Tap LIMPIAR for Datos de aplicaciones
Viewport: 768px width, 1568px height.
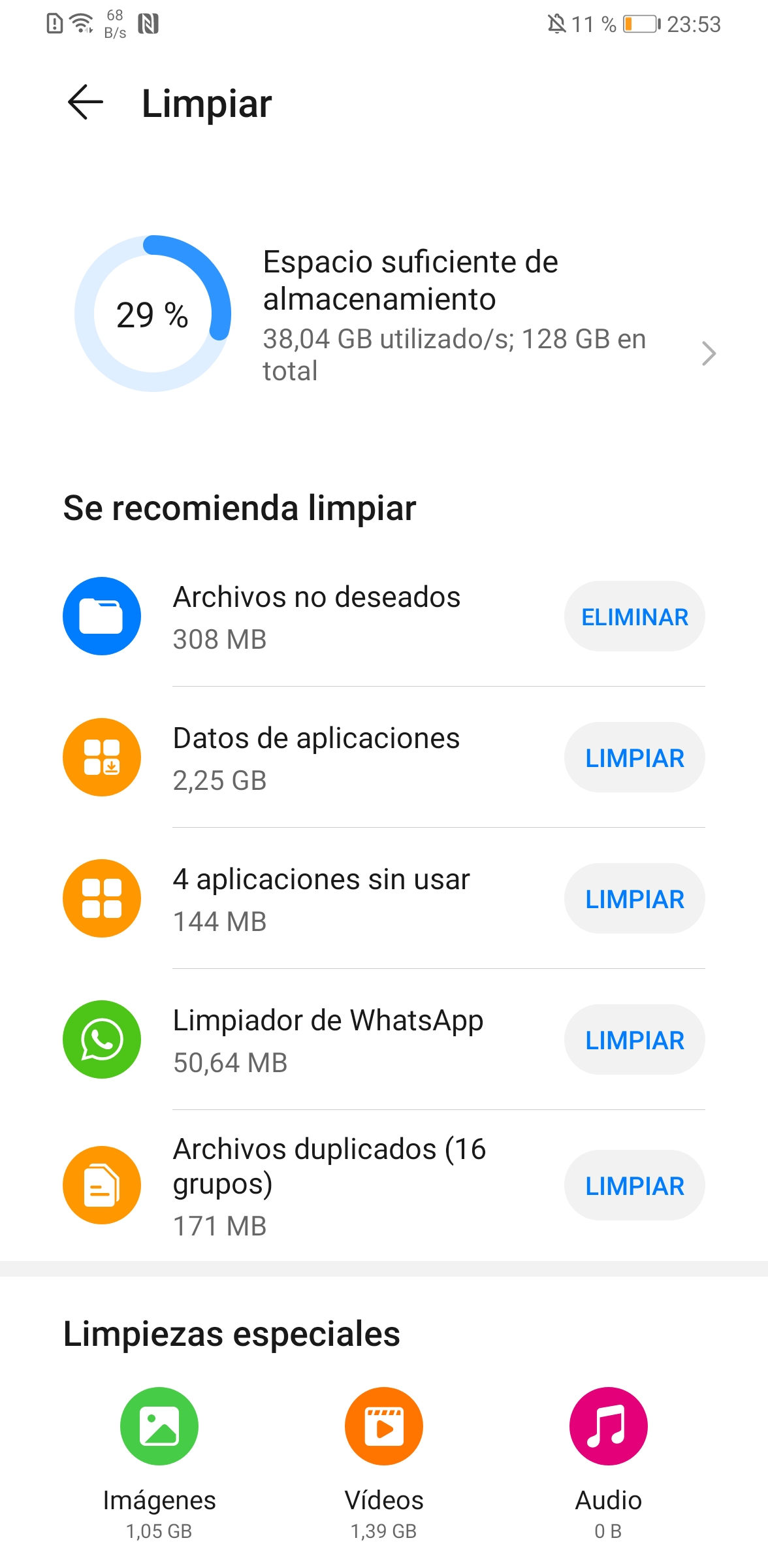pos(634,757)
